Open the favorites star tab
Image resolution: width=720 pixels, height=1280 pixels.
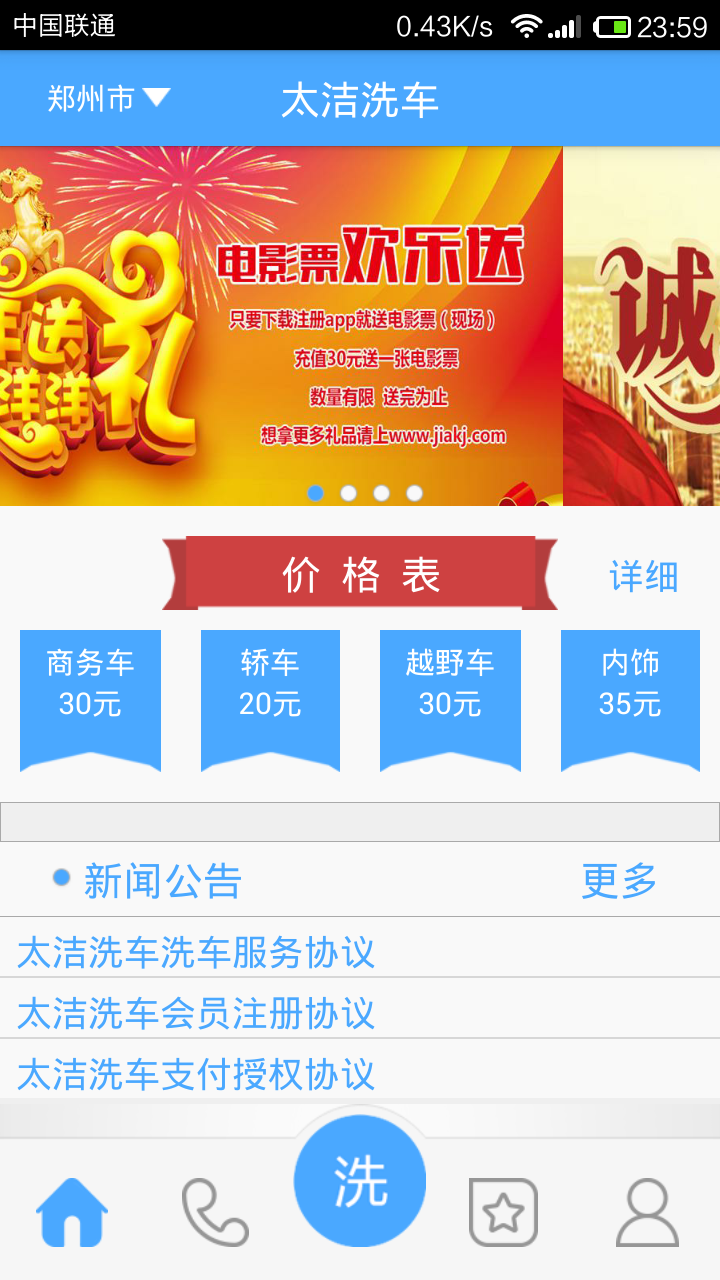(503, 1212)
